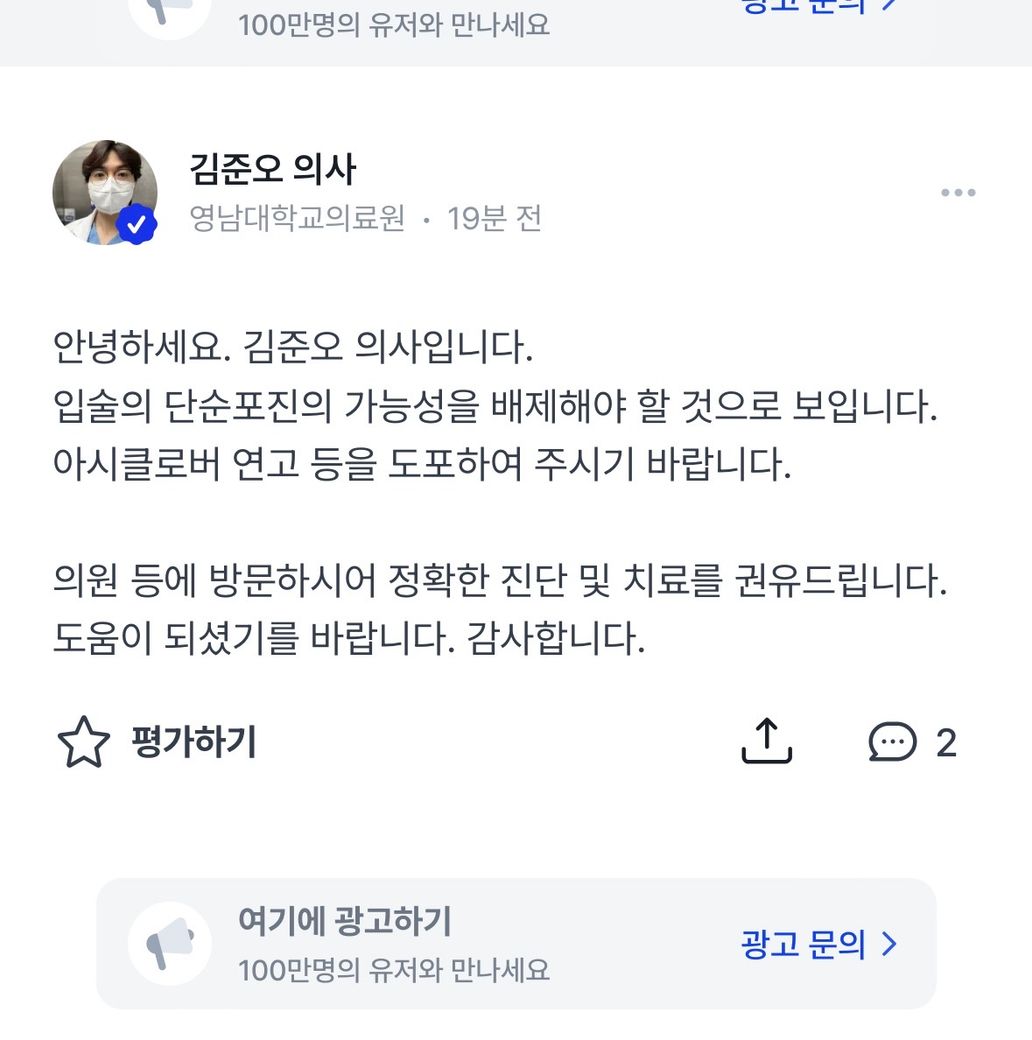Open the comments on the answer

pos(911,742)
